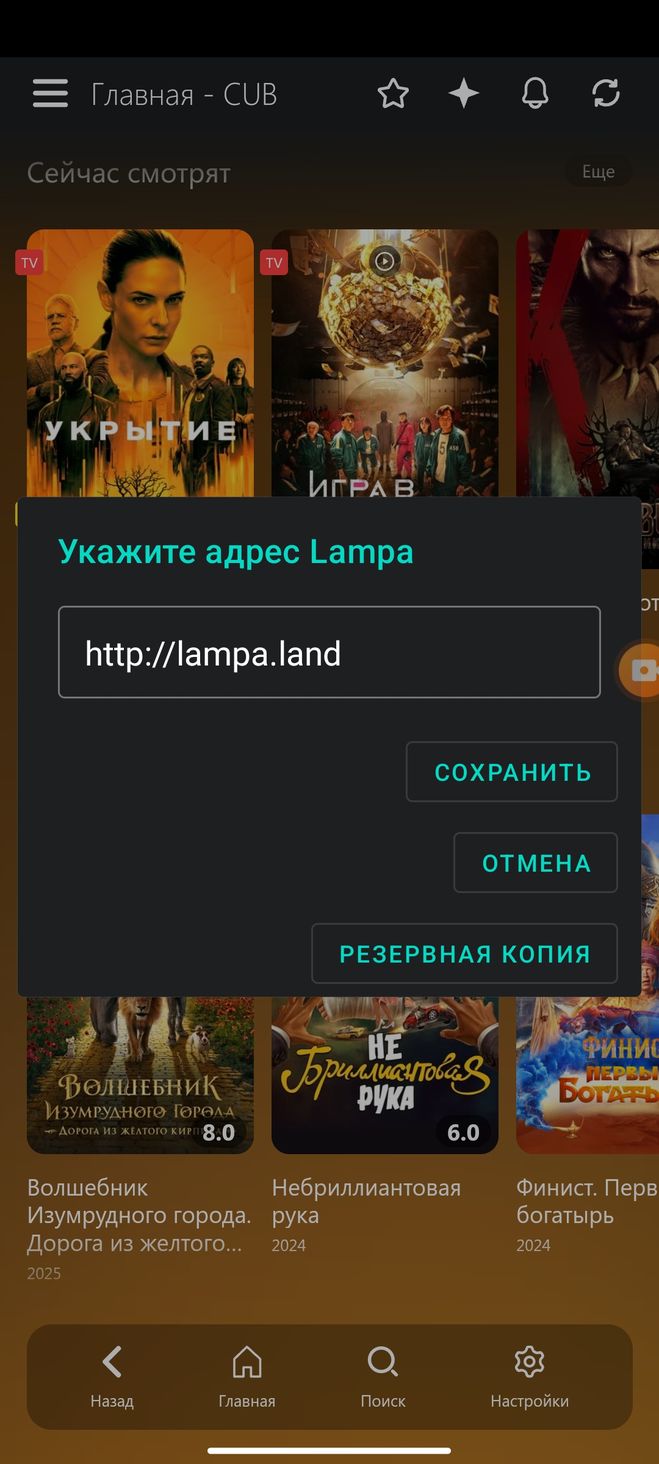
Task: Show more with Еще button
Action: pyautogui.click(x=598, y=172)
